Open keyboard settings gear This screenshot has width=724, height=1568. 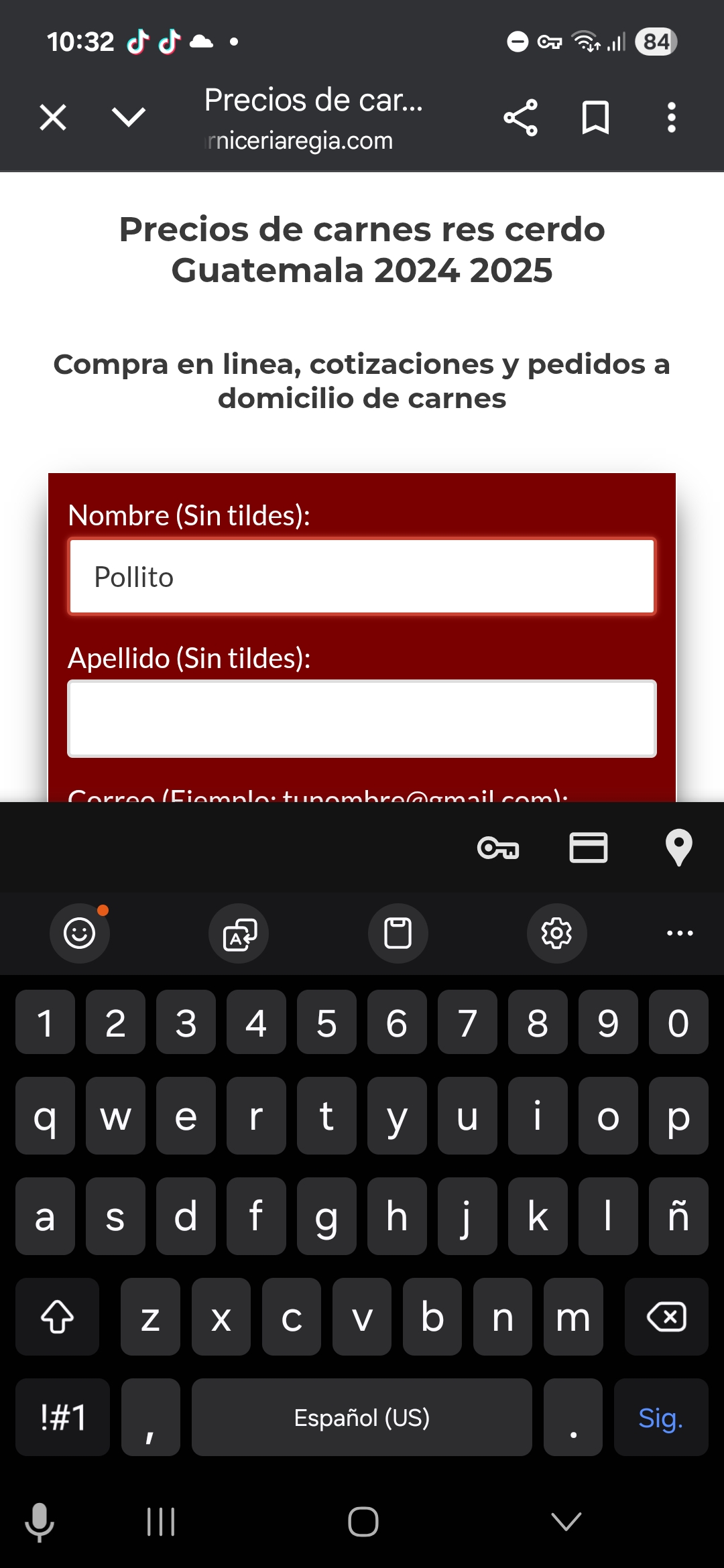[556, 933]
